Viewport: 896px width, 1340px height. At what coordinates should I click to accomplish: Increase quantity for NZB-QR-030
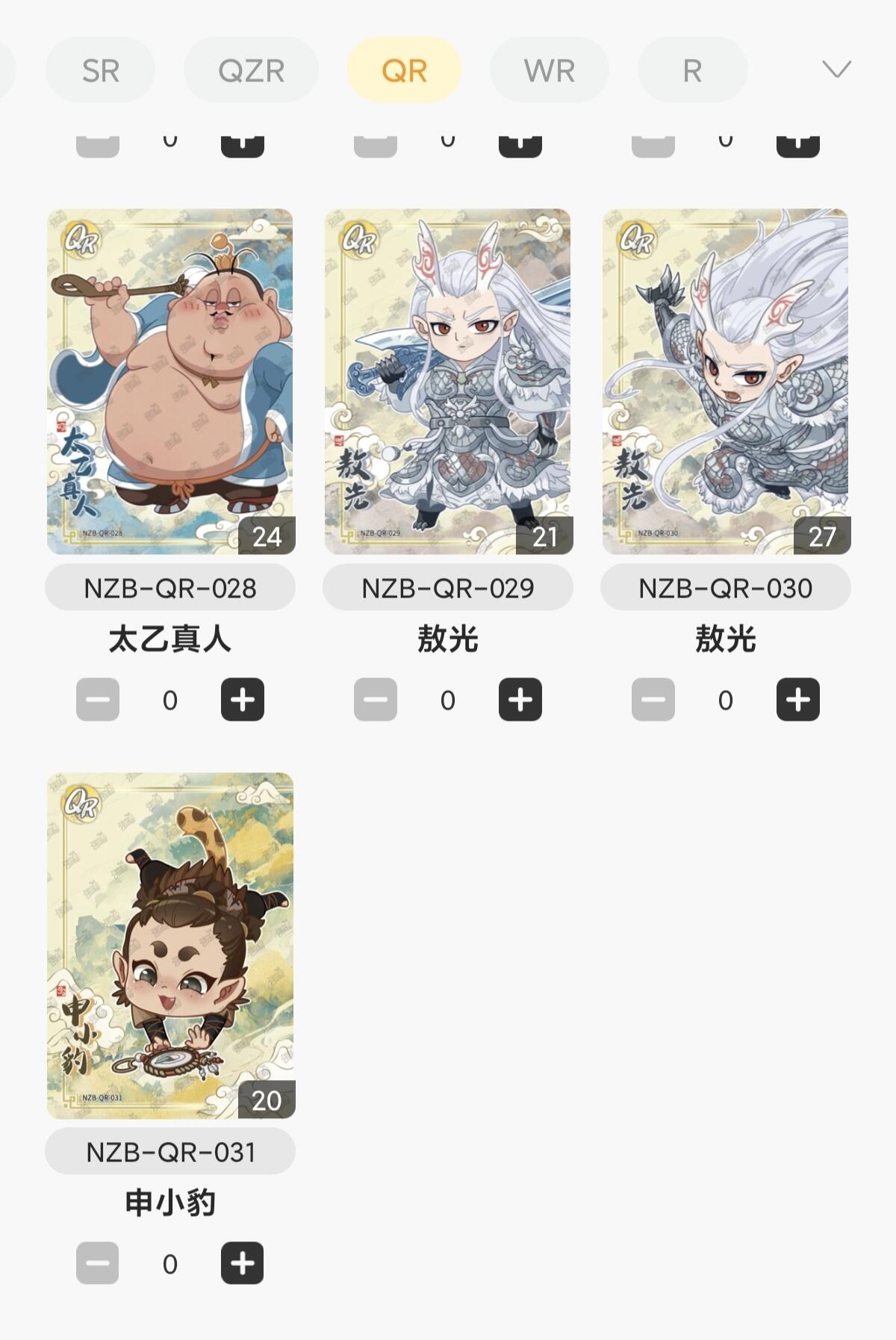pyautogui.click(x=798, y=700)
